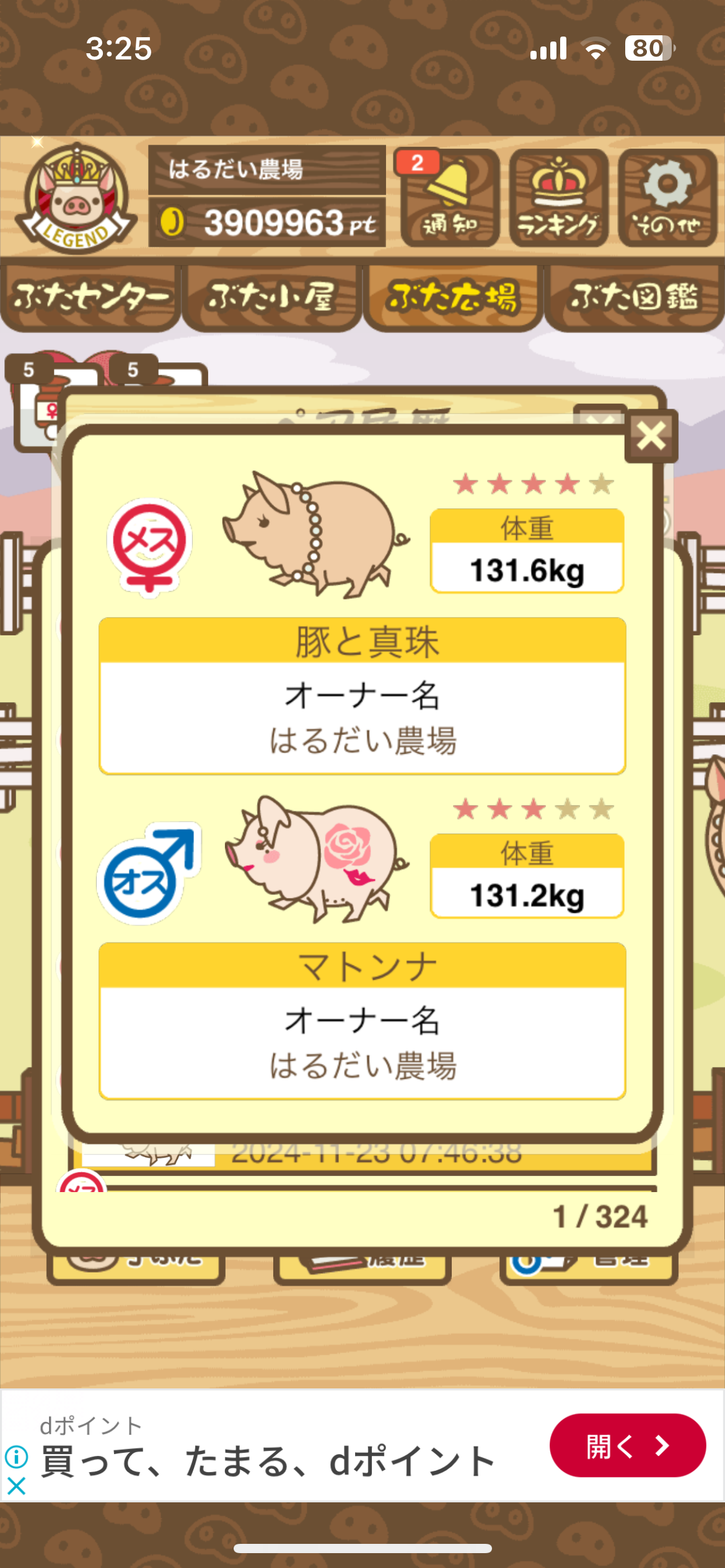Viewport: 725px width, 1568px height.
Task: Switch to the ぶた広場 tab
Action: 452,298
